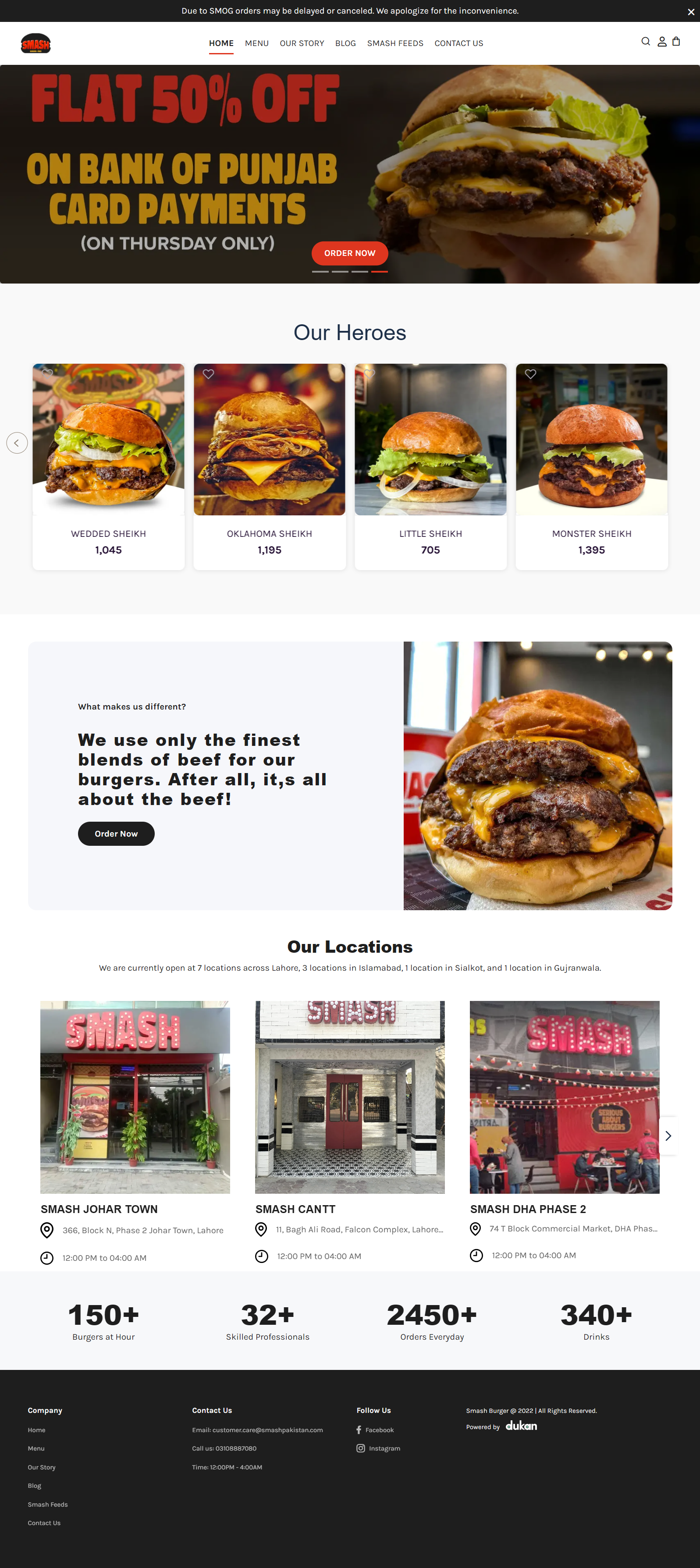
Task: Open OUR STORY in the top navigation
Action: point(302,43)
